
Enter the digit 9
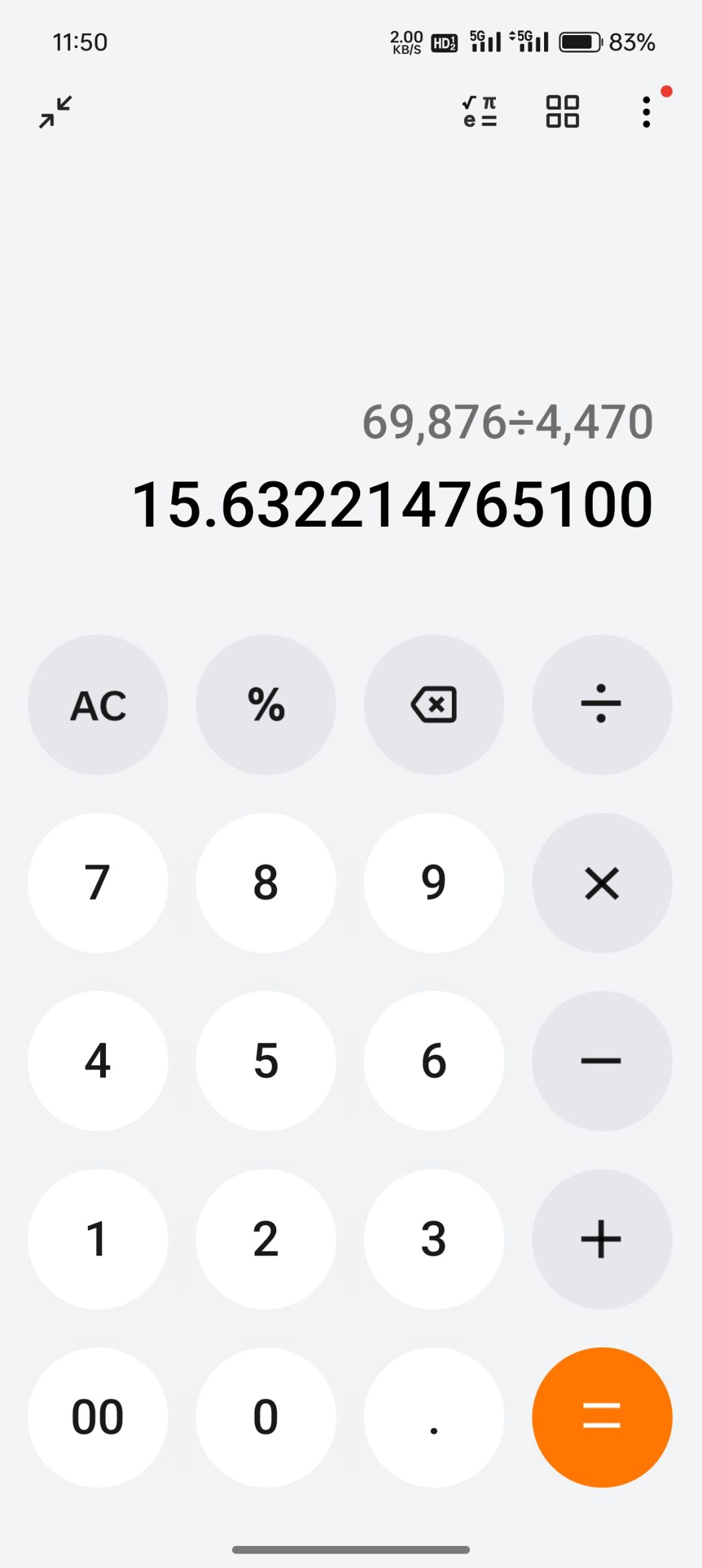click(434, 883)
